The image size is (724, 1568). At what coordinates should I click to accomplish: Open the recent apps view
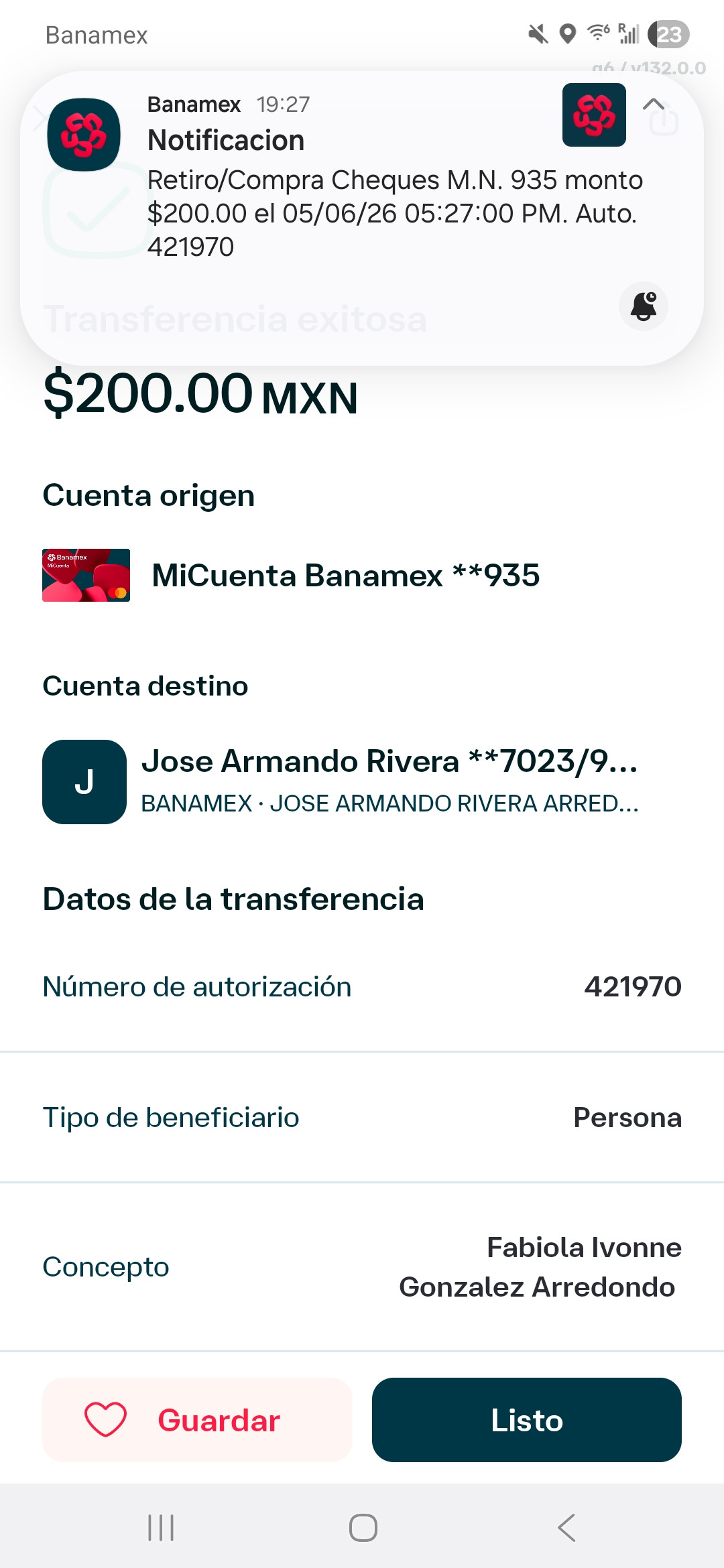point(161,1528)
